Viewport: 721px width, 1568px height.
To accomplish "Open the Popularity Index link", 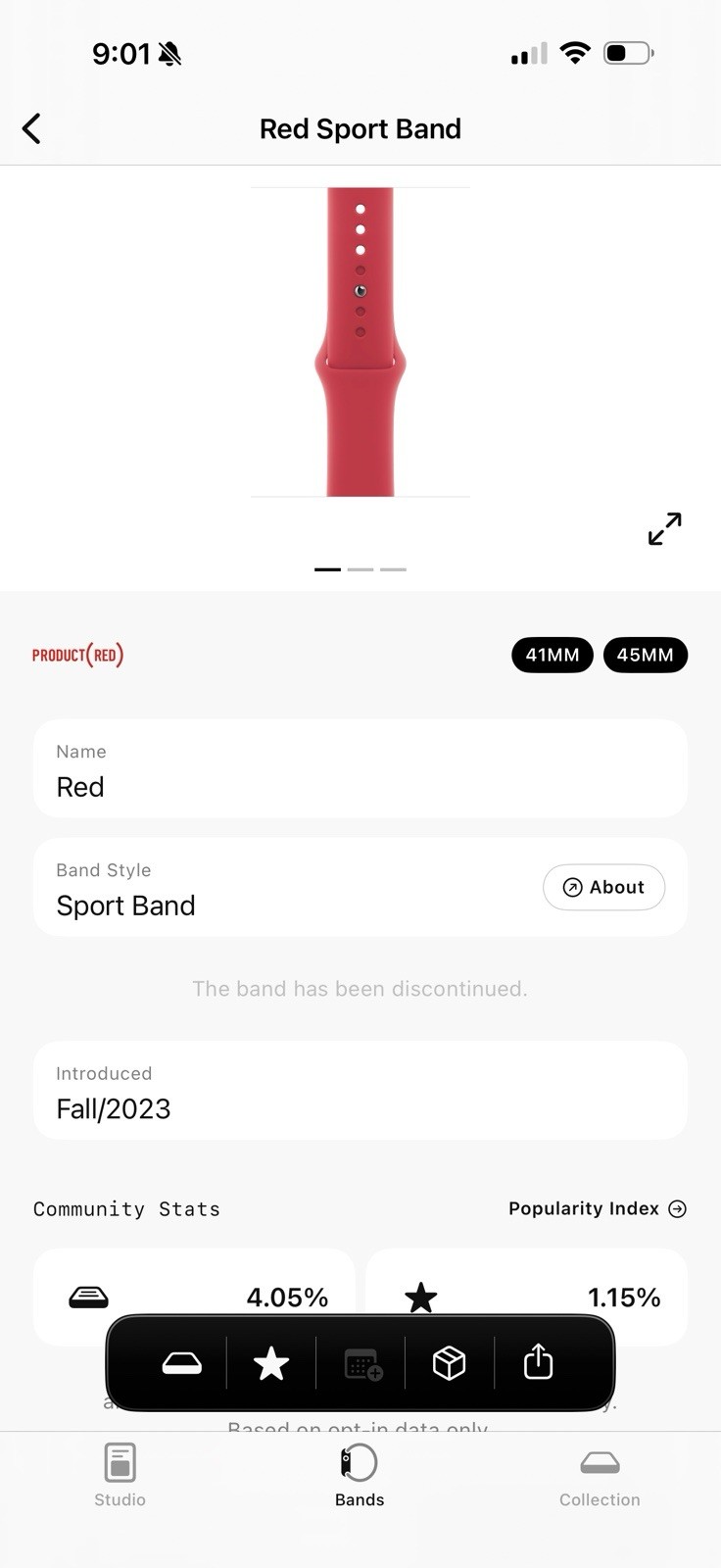I will [x=597, y=1208].
